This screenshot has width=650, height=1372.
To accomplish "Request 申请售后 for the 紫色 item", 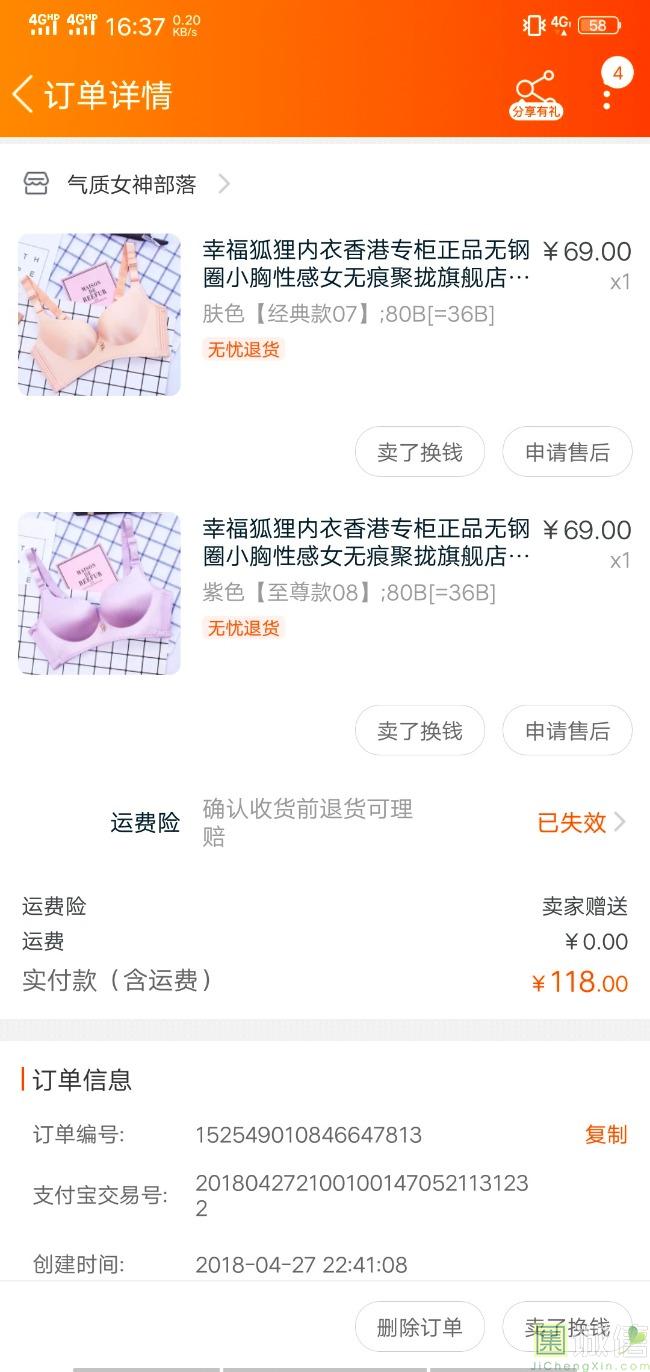I will tap(567, 731).
